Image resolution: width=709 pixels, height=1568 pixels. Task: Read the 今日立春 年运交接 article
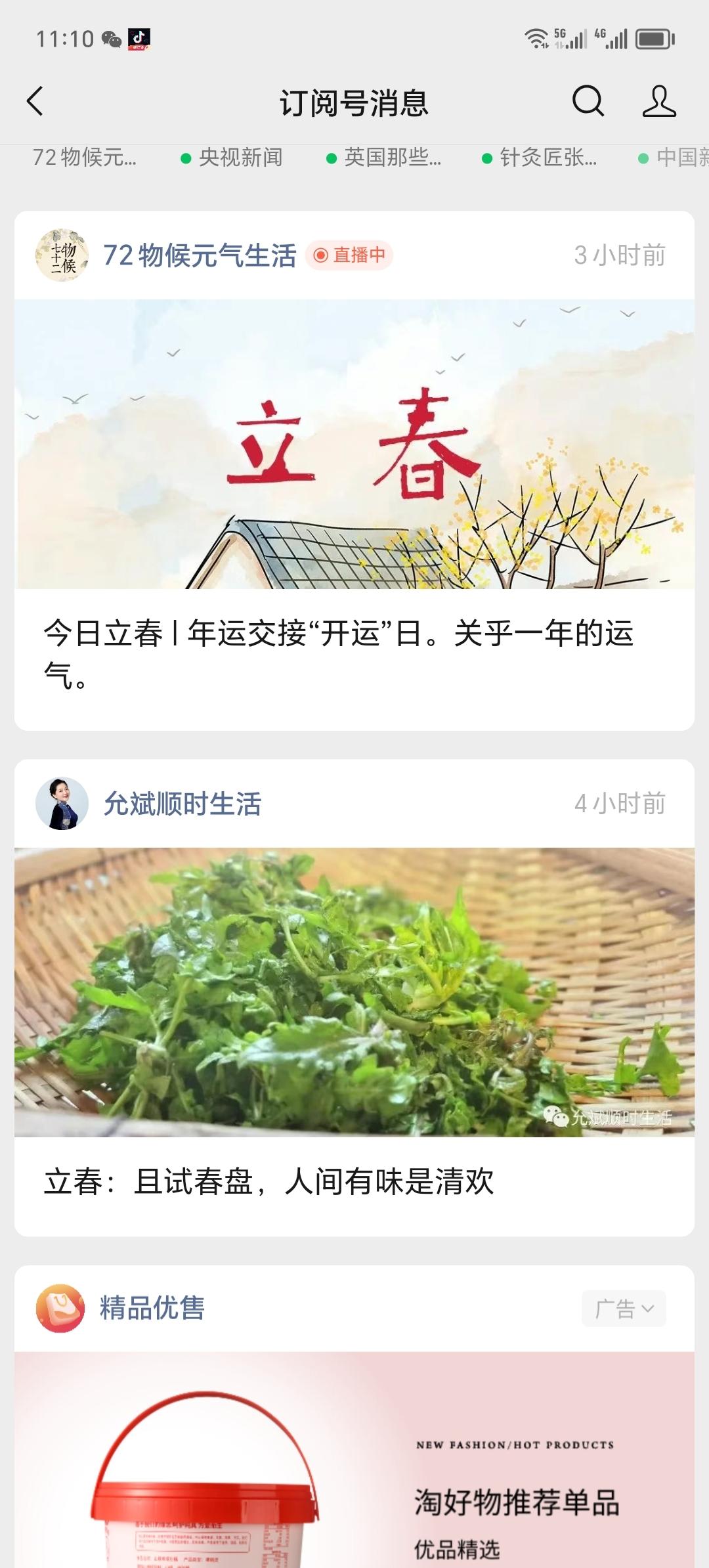pyautogui.click(x=339, y=653)
